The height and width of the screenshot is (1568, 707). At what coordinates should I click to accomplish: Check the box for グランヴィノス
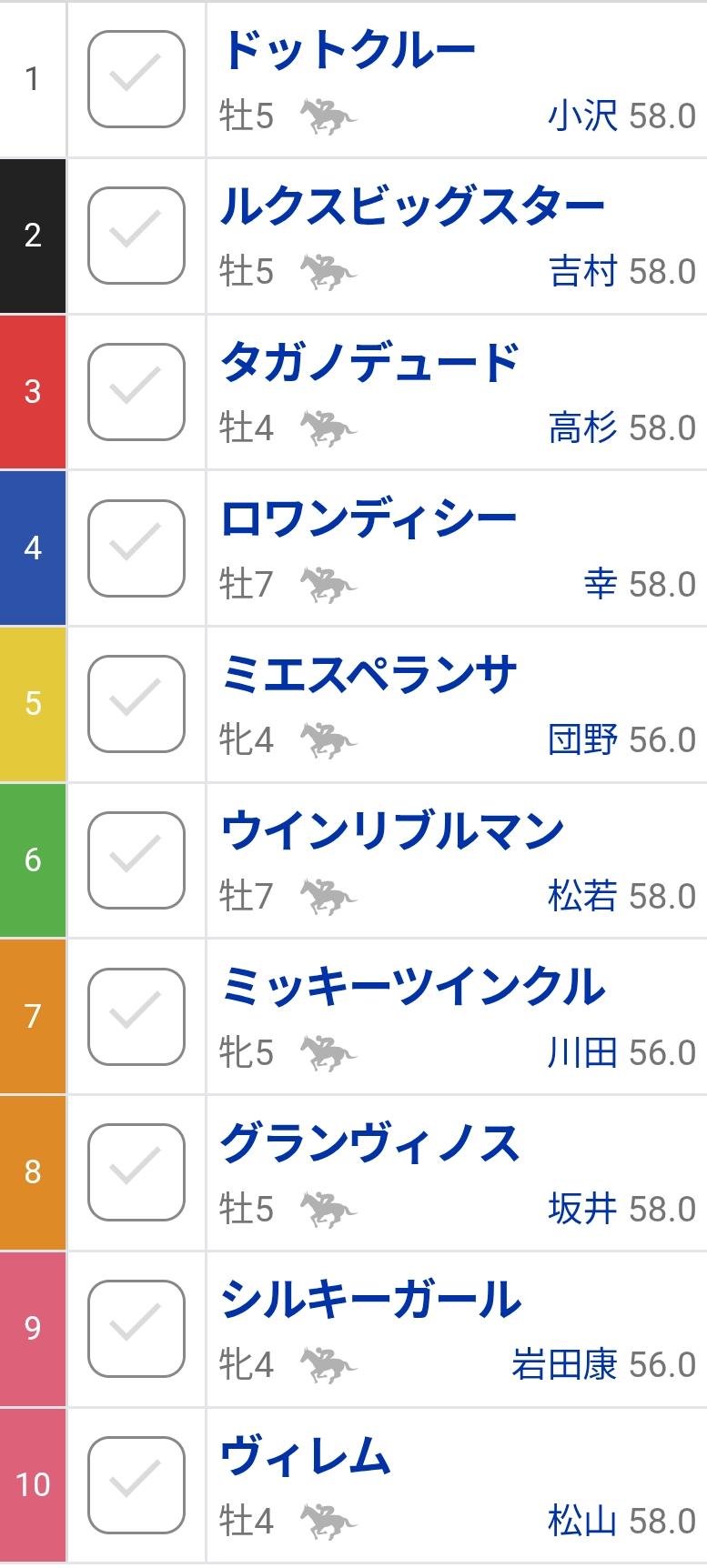click(136, 1172)
